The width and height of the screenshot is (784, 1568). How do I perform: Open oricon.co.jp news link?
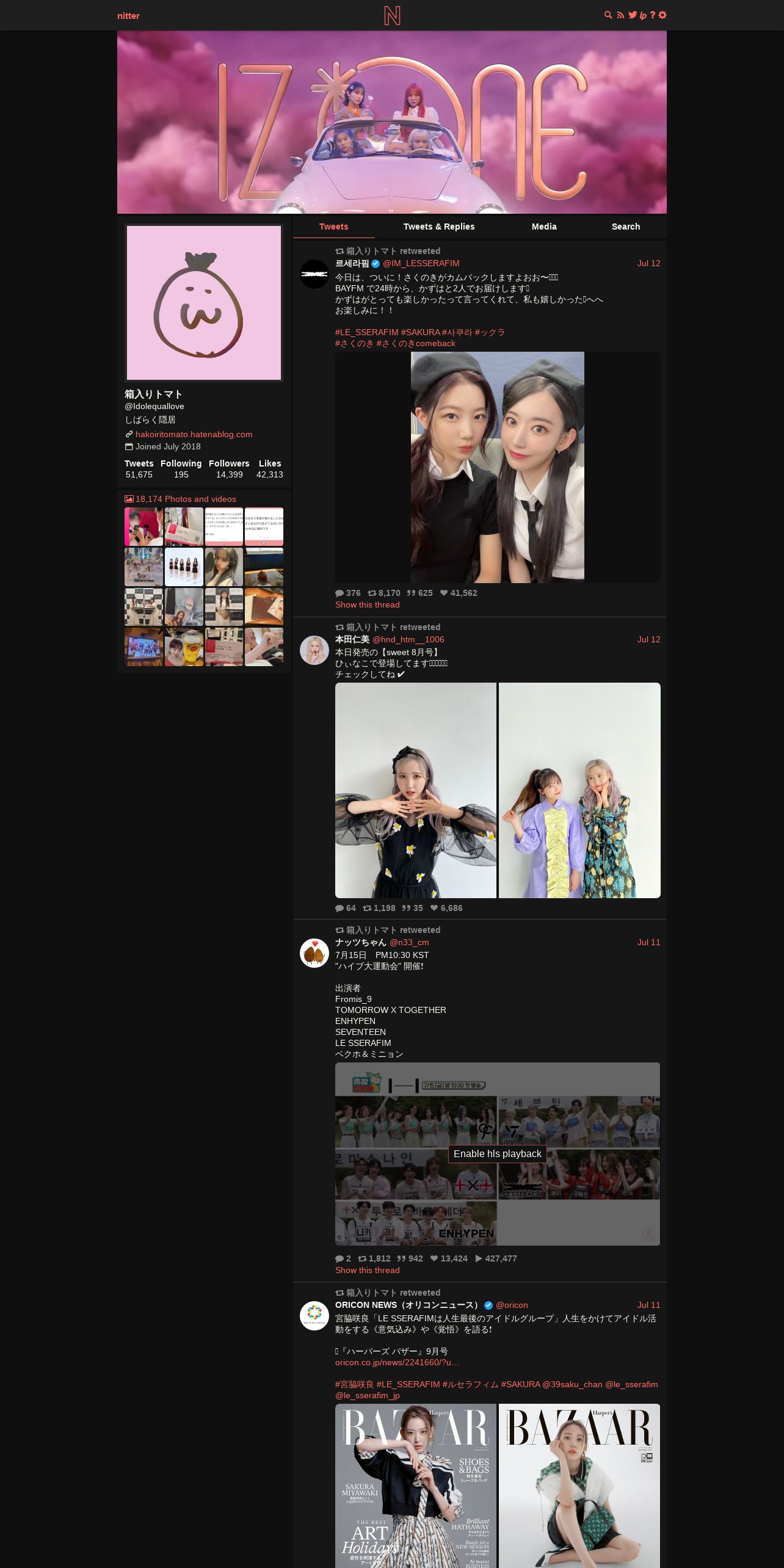click(397, 1362)
